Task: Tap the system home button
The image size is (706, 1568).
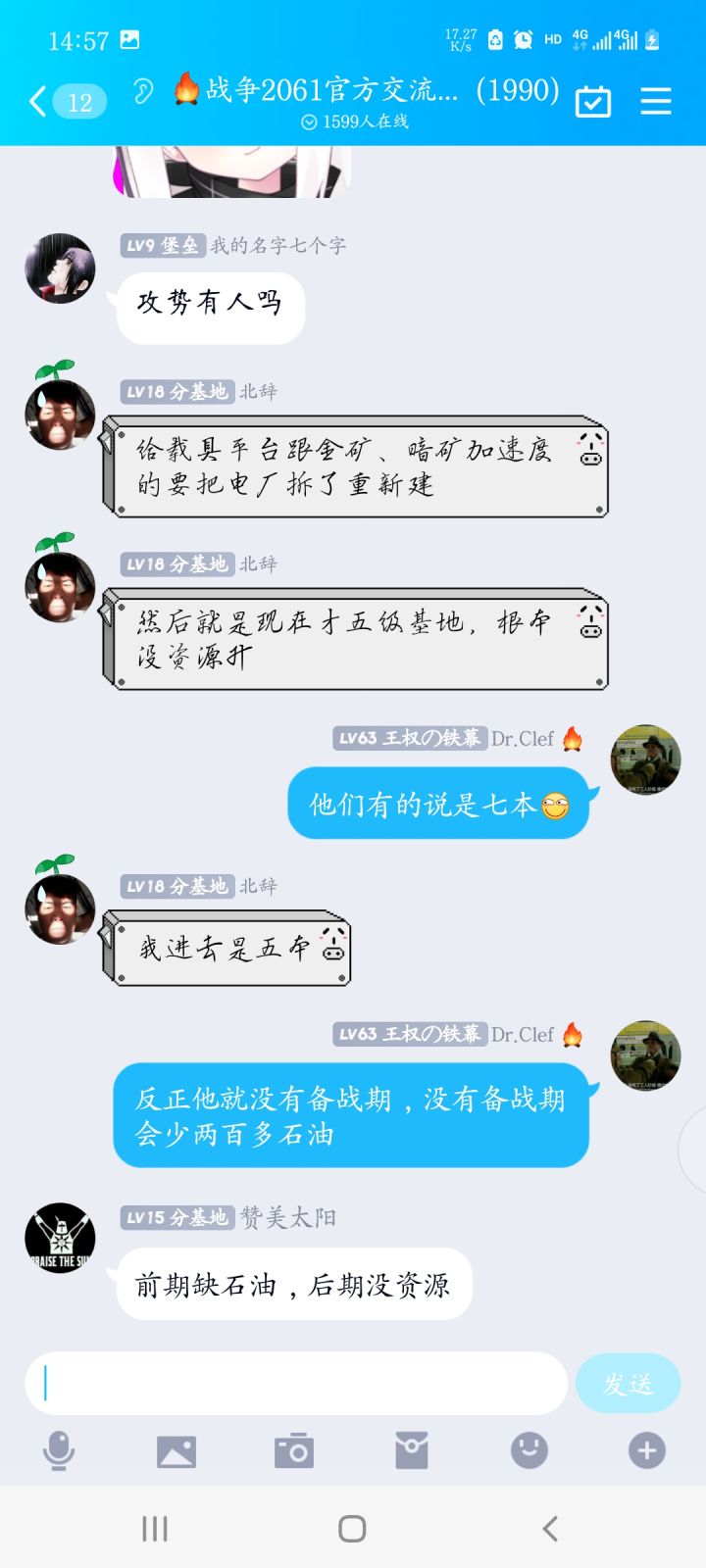Action: 352,1529
